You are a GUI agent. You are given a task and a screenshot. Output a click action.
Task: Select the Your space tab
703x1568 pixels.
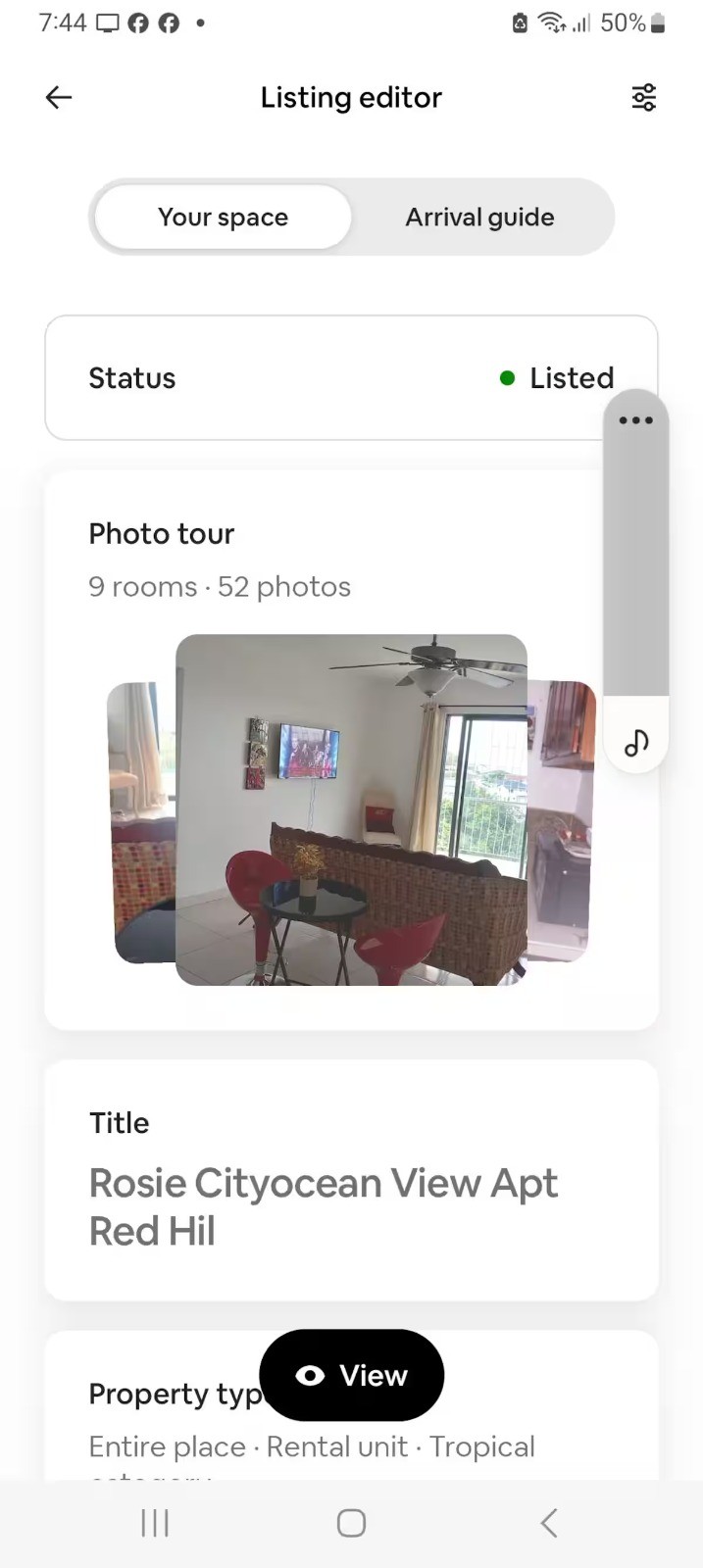click(x=224, y=217)
